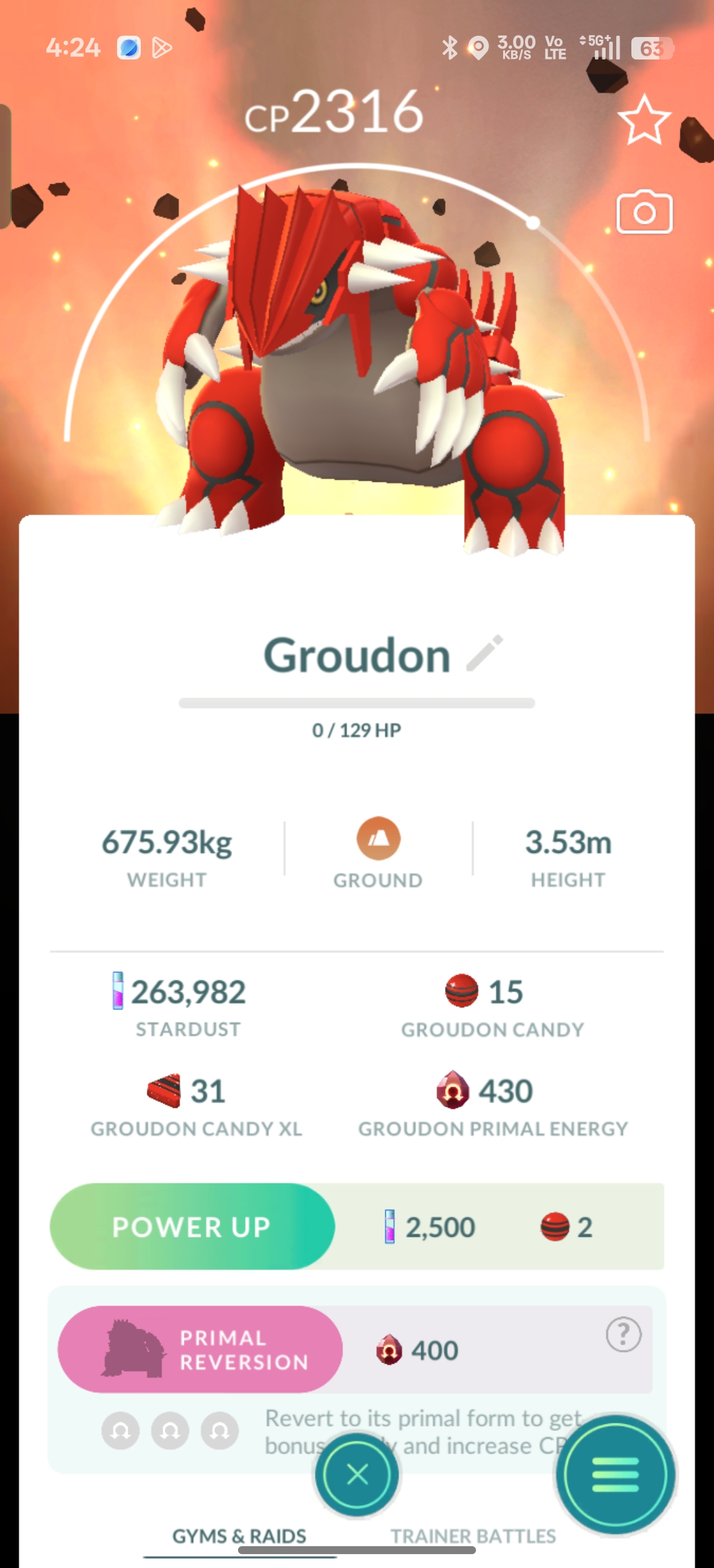The width and height of the screenshot is (714, 1568).
Task: Open the Primal Reversion help question mark
Action: point(623,1335)
